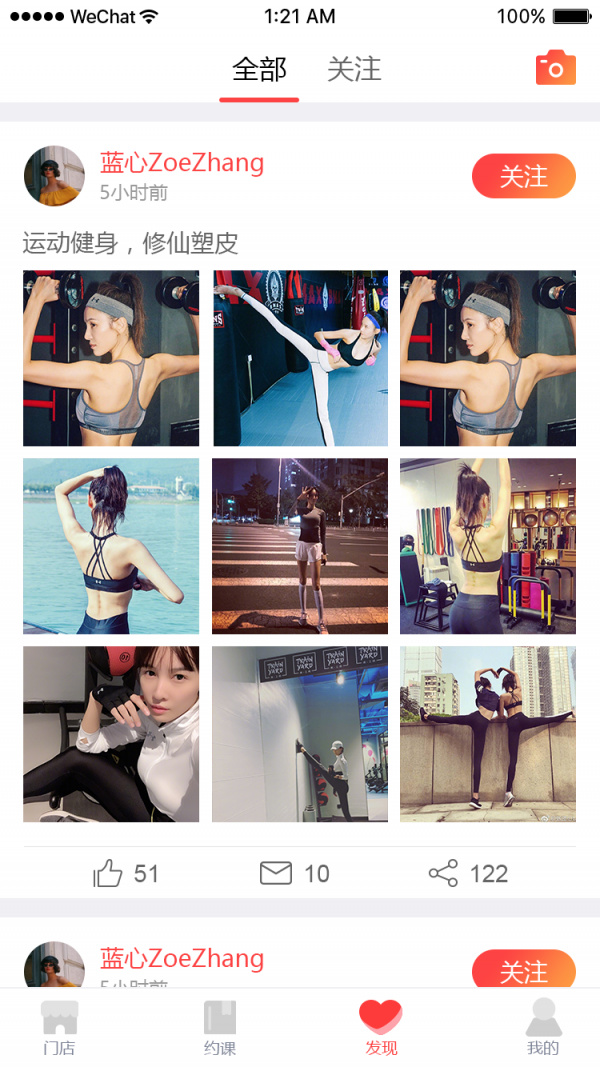The width and height of the screenshot is (600, 1067).
Task: Open 蓝心ZoeZhang's profile avatar in first post
Action: click(54, 176)
